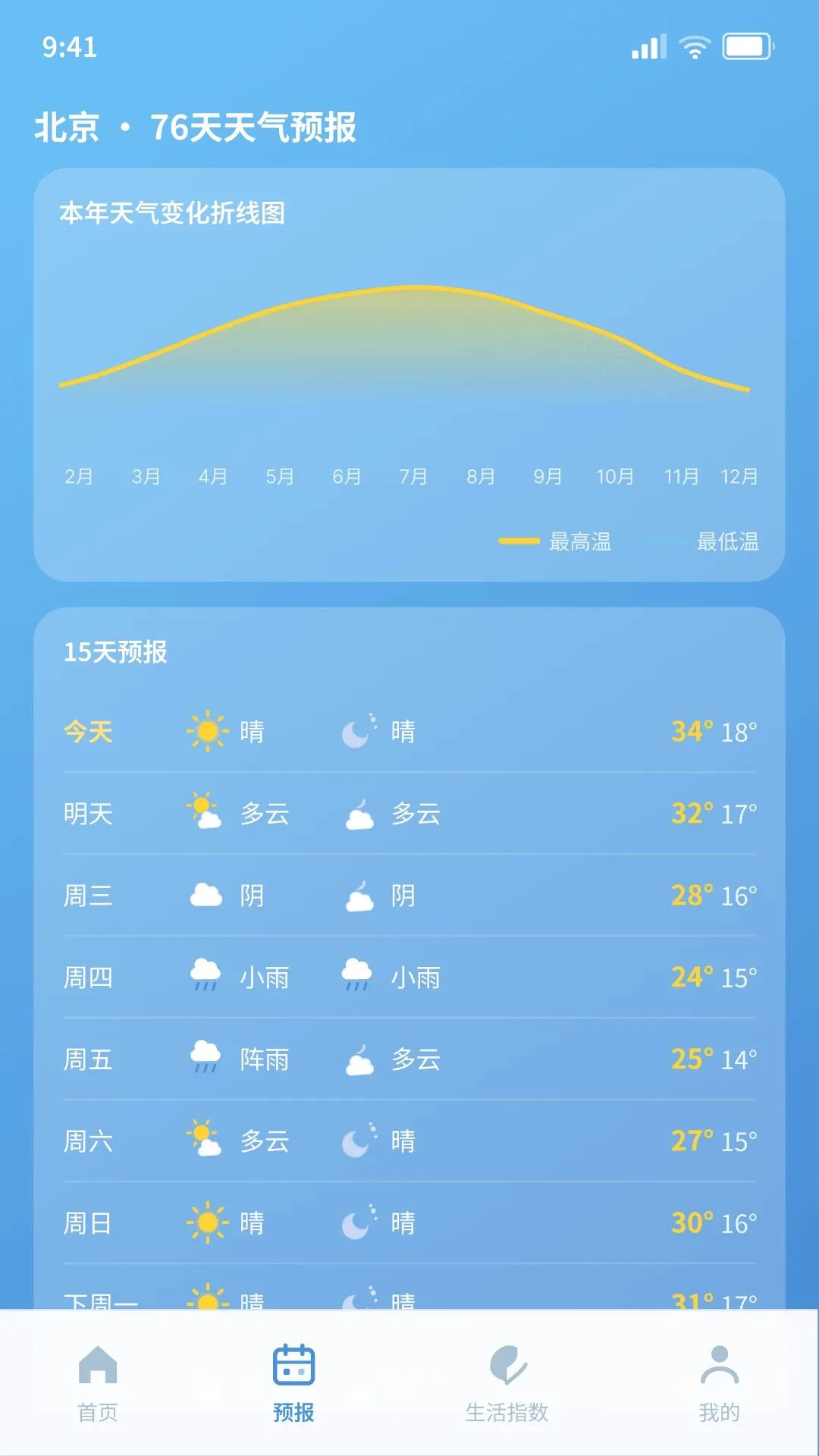Open the 周六 forecast row
Image resolution: width=819 pixels, height=1456 pixels.
pyautogui.click(x=409, y=1141)
